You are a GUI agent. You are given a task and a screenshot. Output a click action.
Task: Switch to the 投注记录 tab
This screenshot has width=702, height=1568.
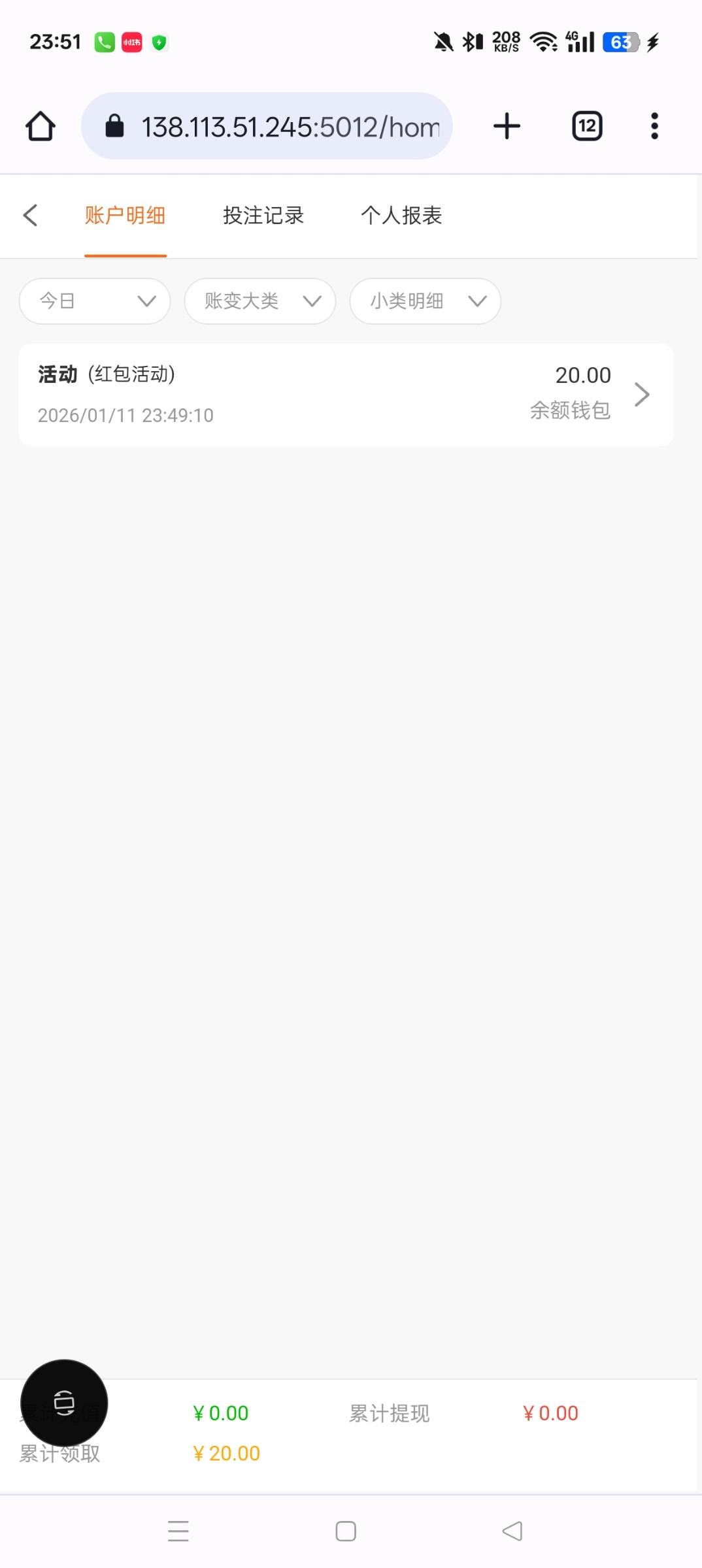(x=263, y=215)
